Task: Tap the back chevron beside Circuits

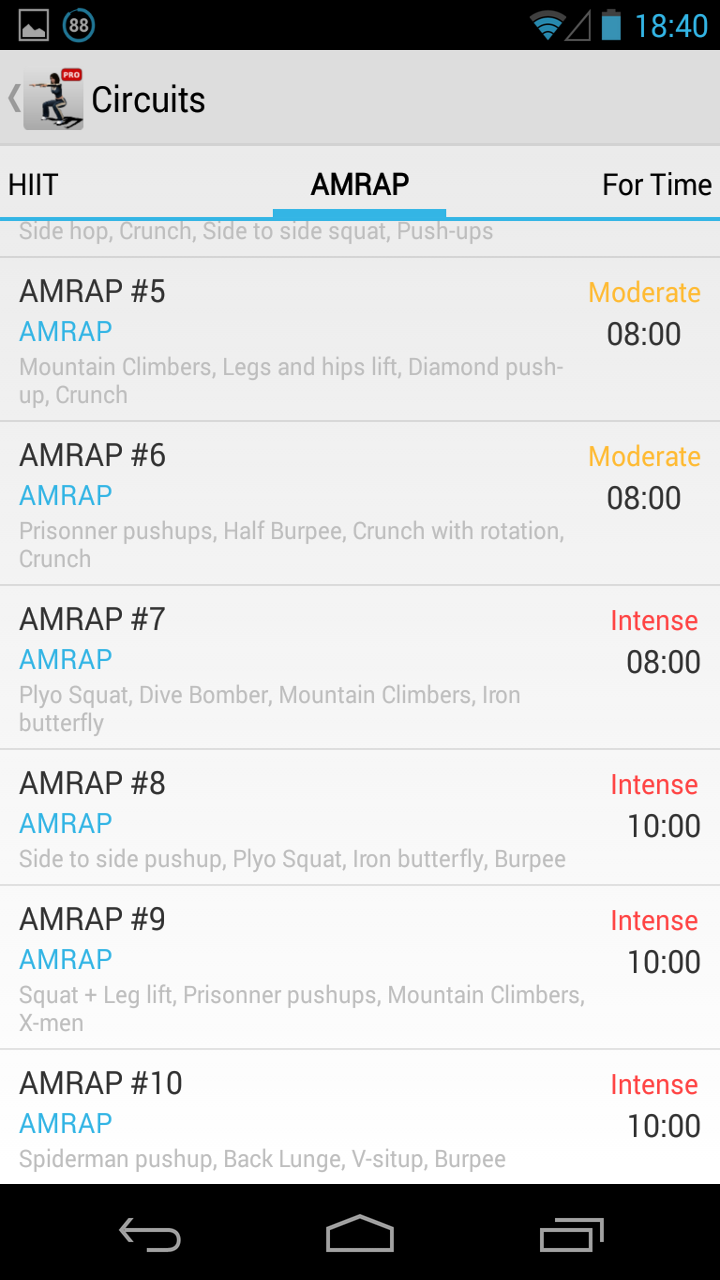Action: (12, 98)
